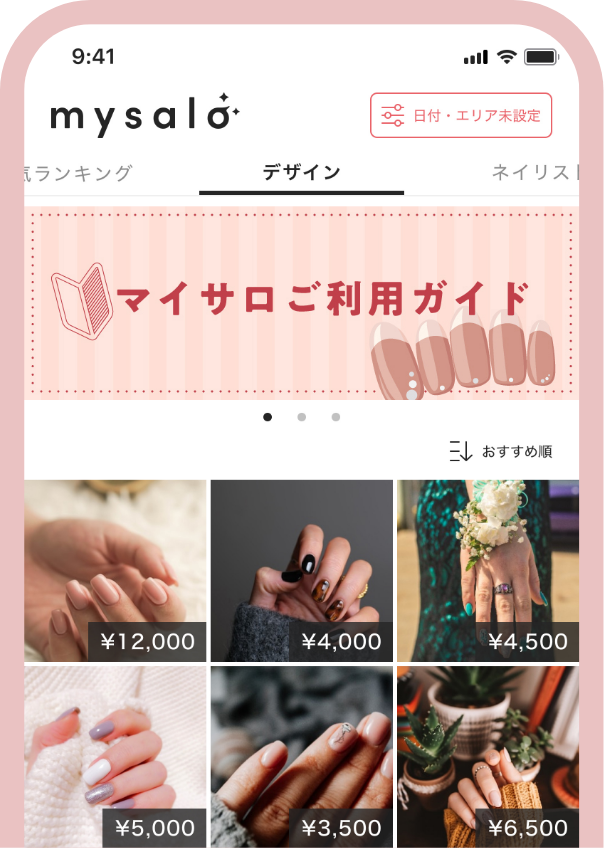This screenshot has width=604, height=848.
Task: Open the ¥6,500 nail design
Action: (x=487, y=757)
